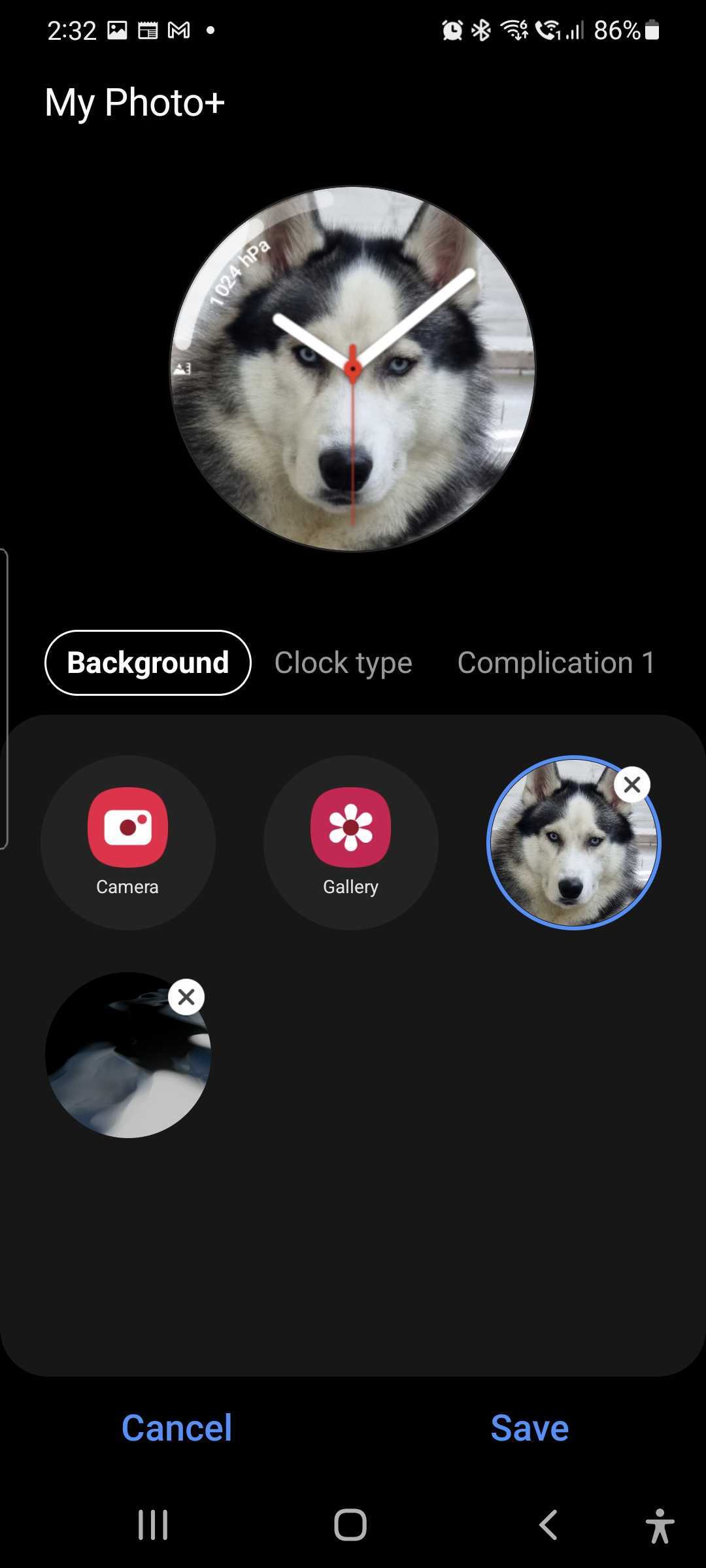Remove the husky photo from backgrounds

tap(632, 785)
